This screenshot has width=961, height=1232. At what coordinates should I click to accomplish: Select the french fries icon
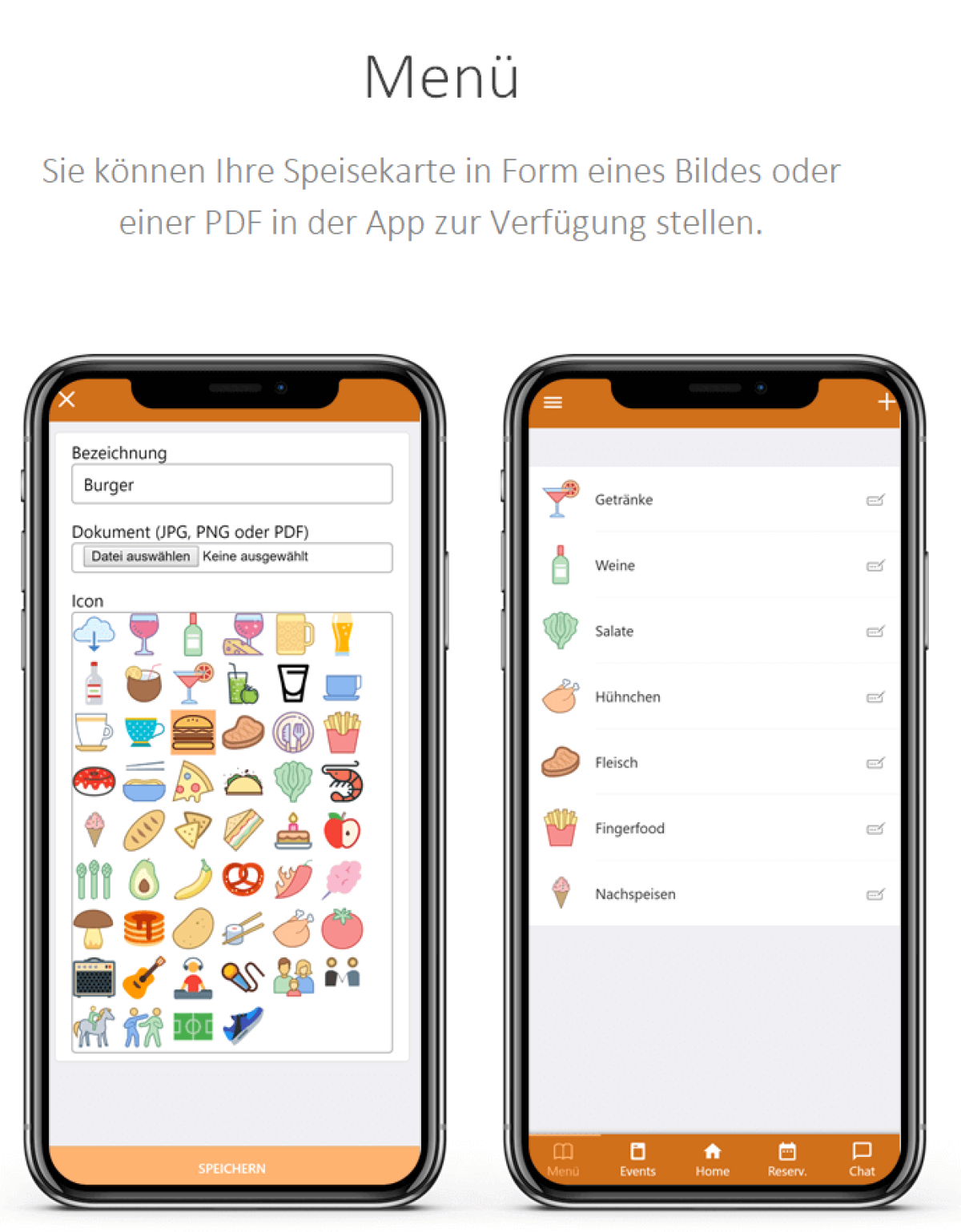[343, 732]
